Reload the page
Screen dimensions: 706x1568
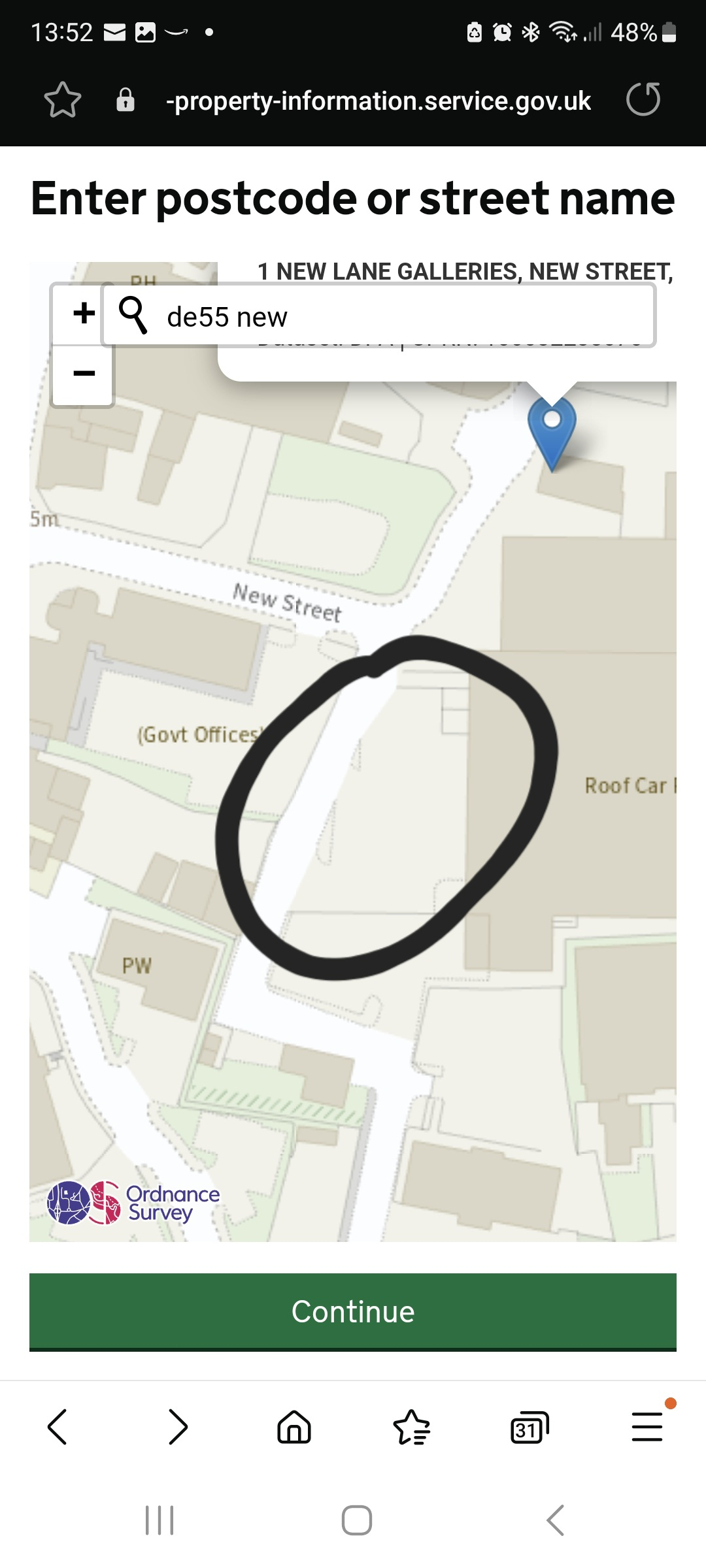pos(643,100)
